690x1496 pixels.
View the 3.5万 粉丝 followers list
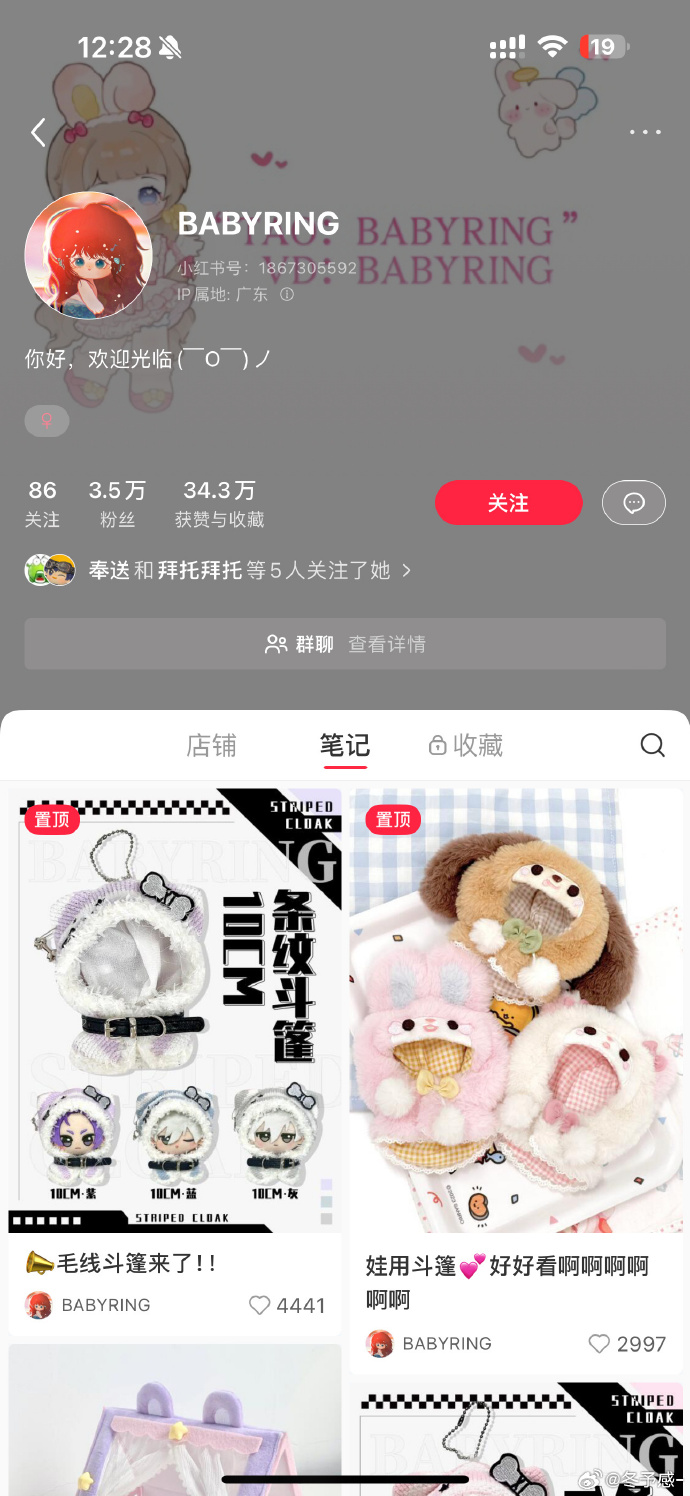117,503
